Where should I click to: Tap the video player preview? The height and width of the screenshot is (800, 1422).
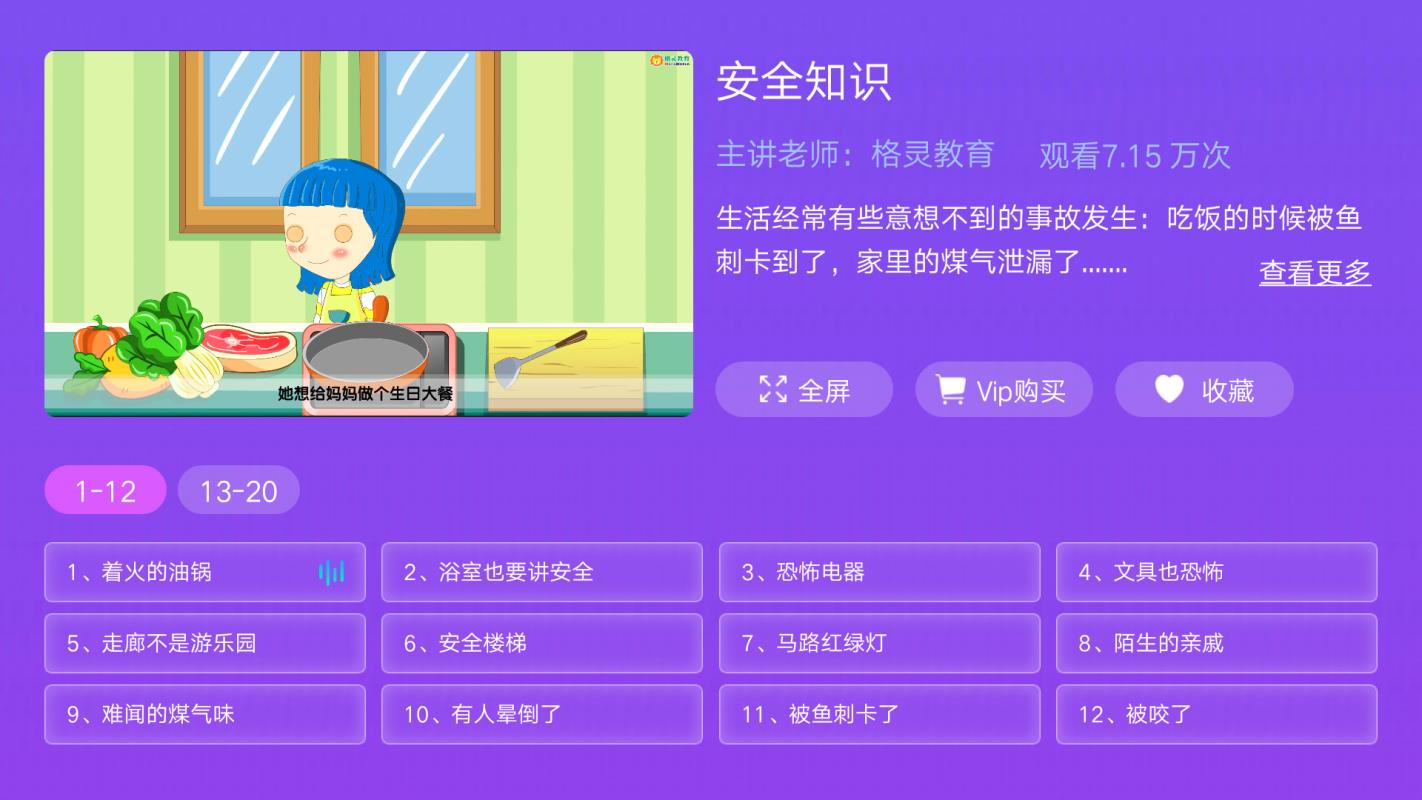click(368, 233)
